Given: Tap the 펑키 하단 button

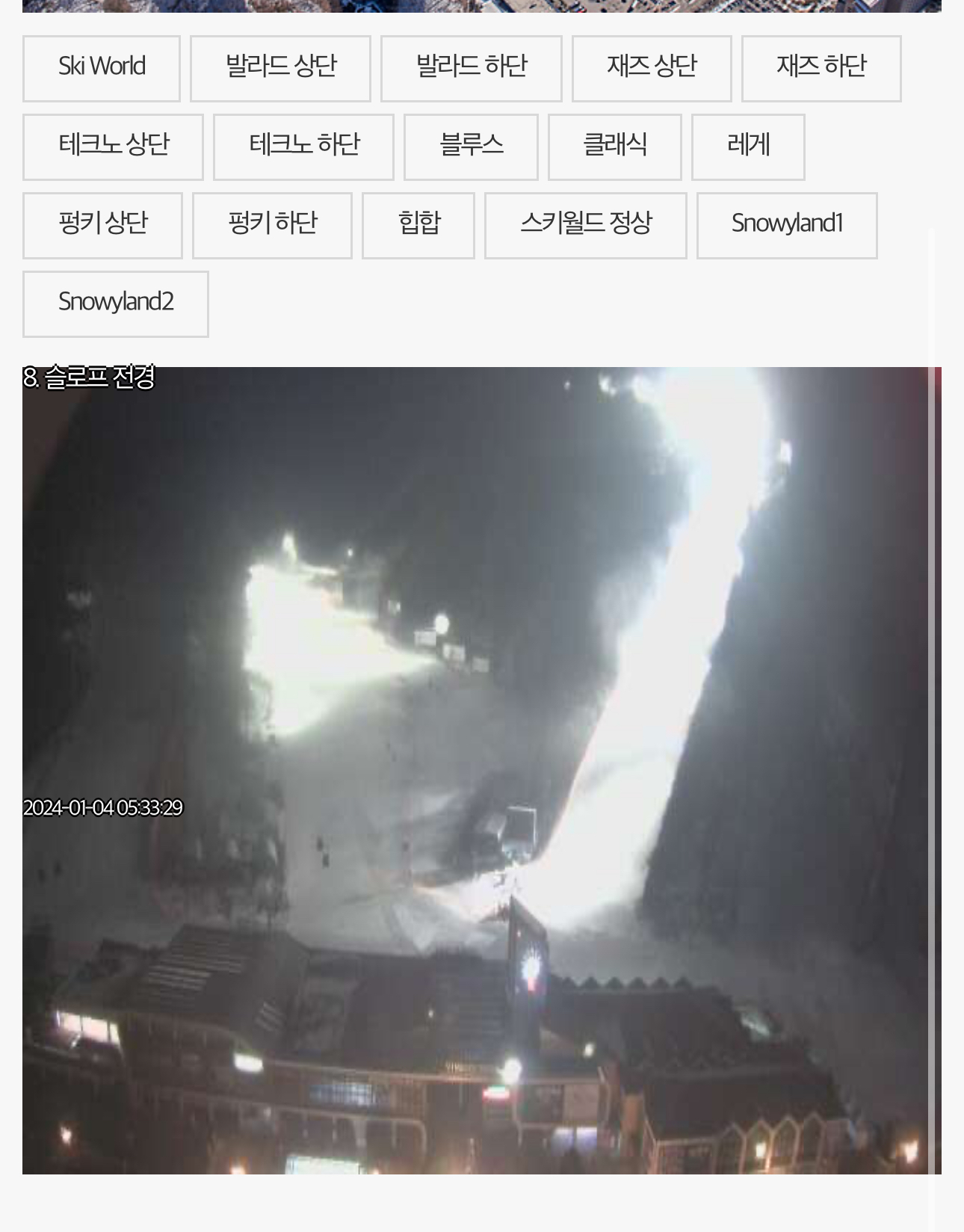Looking at the screenshot, I should pyautogui.click(x=272, y=226).
